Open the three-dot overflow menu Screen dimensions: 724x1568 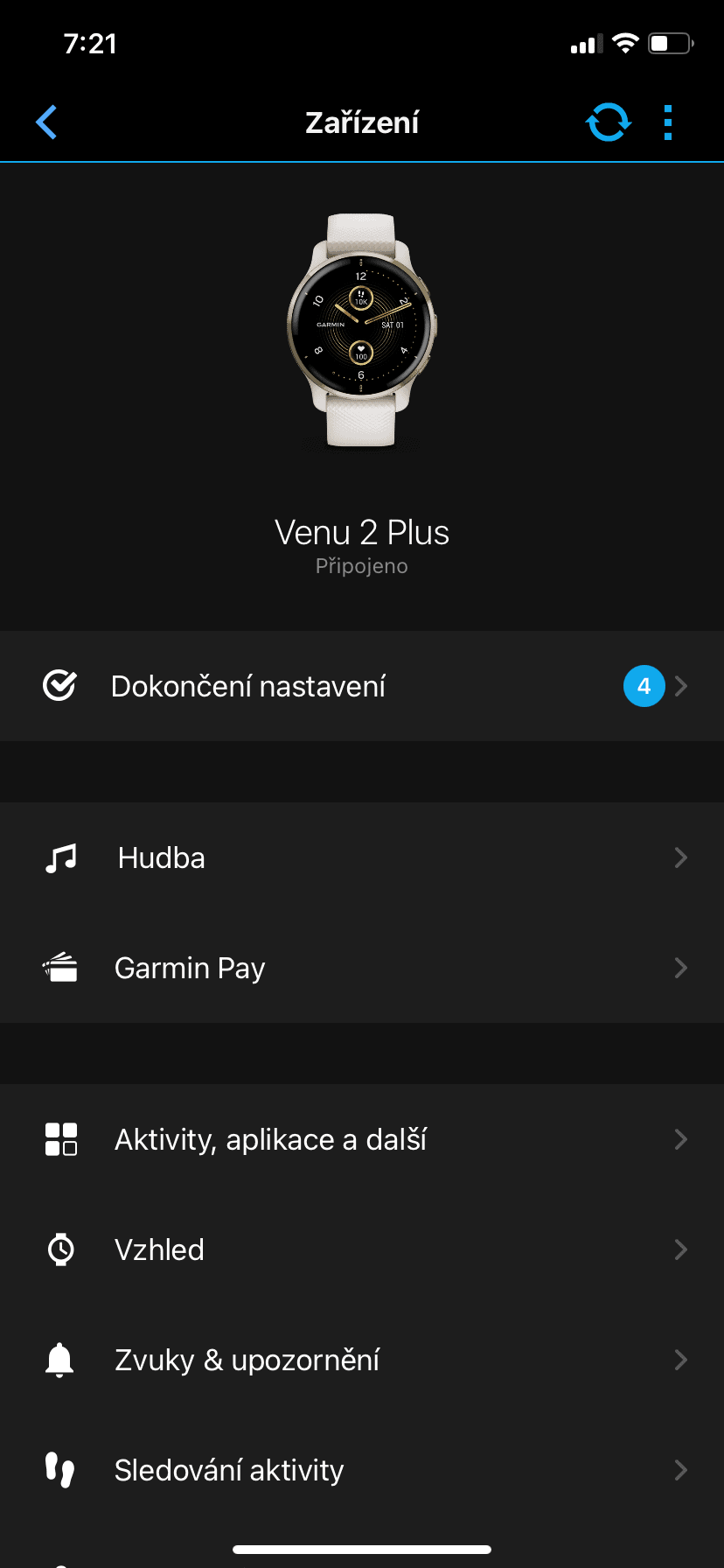668,122
